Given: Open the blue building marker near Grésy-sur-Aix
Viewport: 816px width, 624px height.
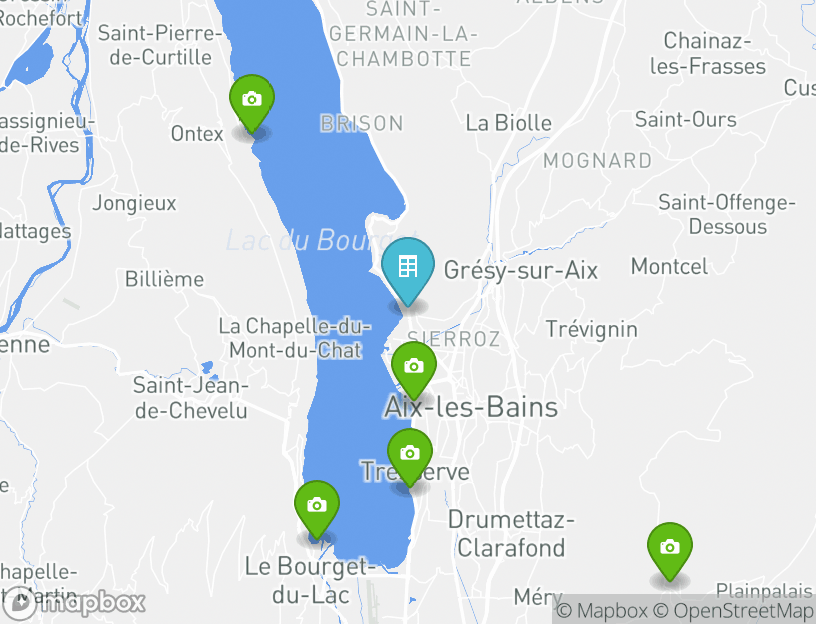Looking at the screenshot, I should tap(408, 267).
